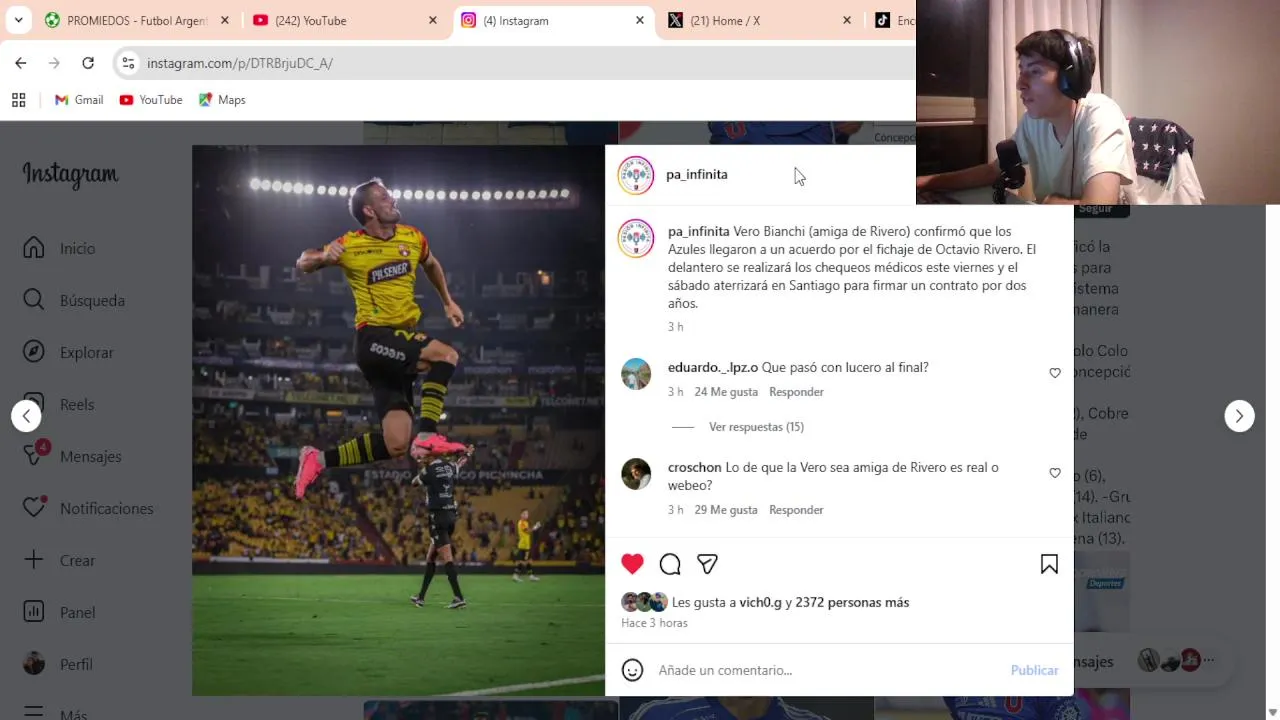Screen dimensions: 1280x720
Task: Open the Gmail bookmark
Action: tap(79, 100)
